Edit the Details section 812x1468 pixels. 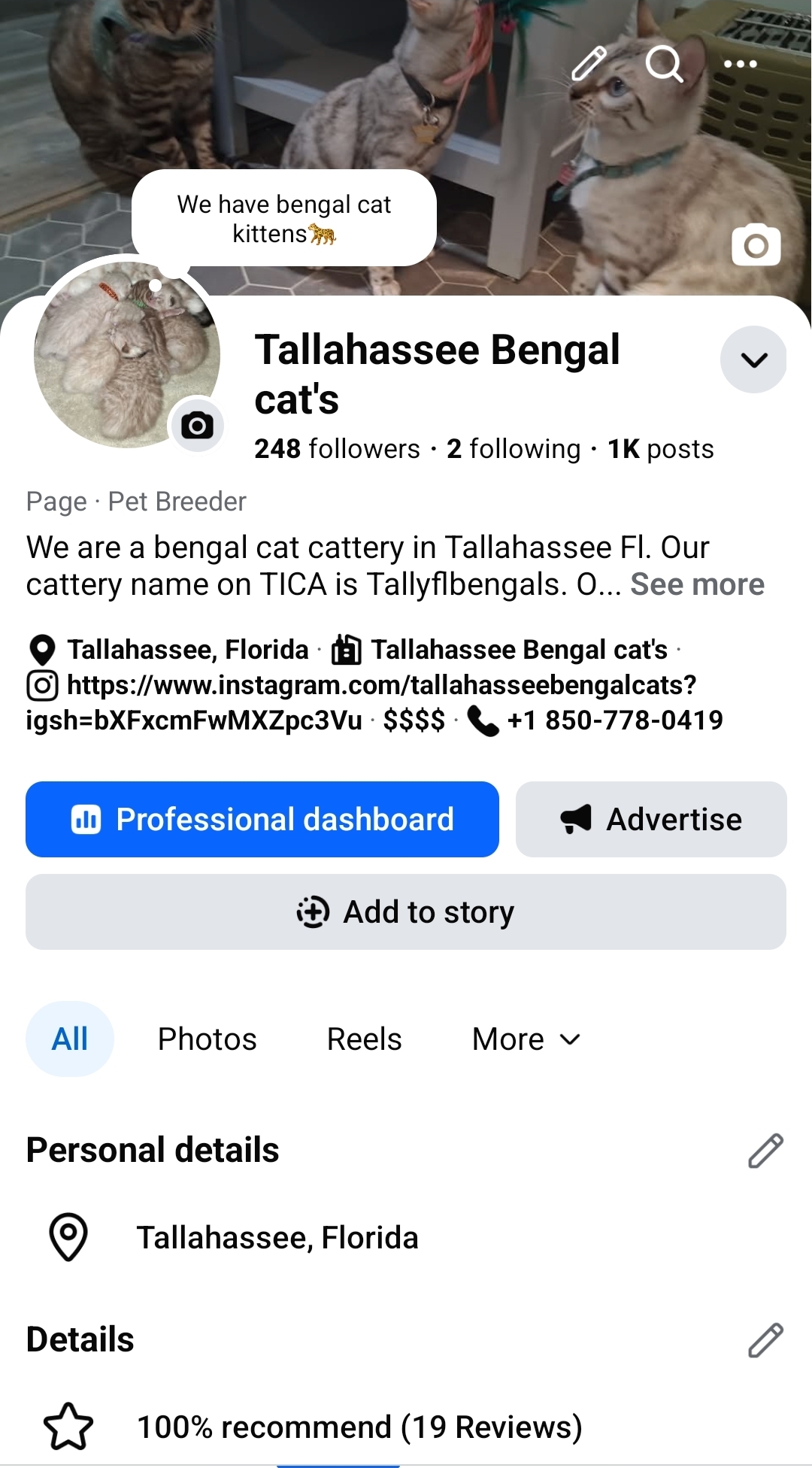765,1340
